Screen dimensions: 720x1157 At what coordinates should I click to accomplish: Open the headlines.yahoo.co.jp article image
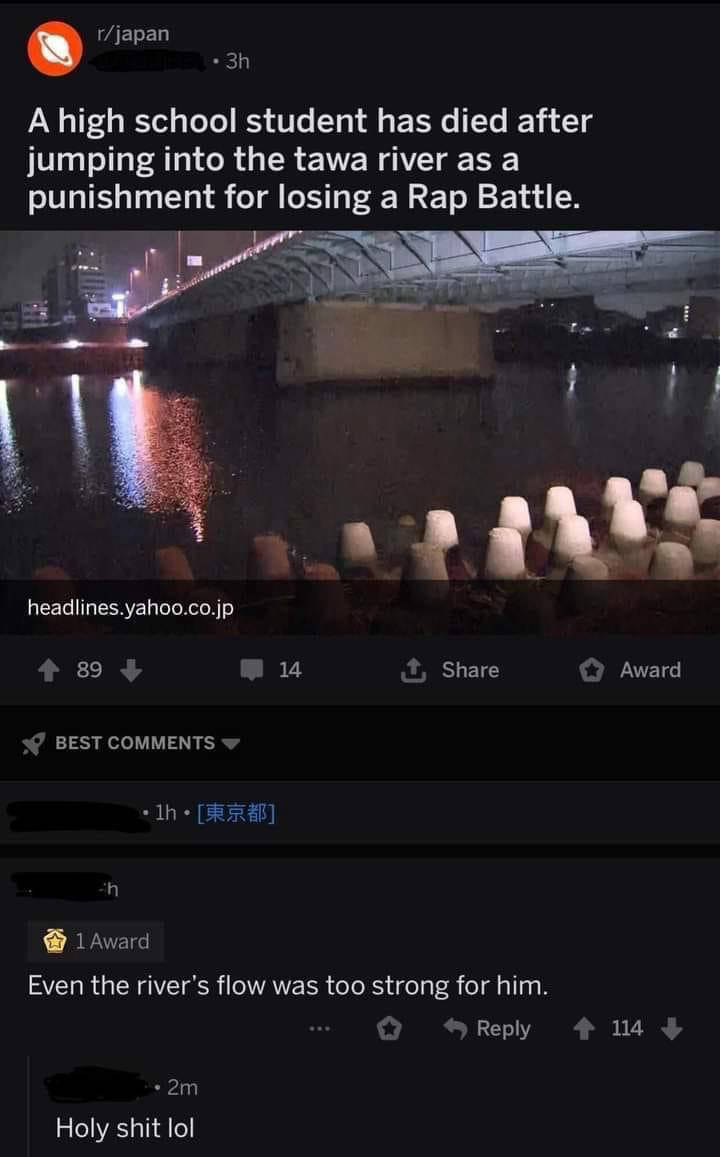tap(360, 430)
